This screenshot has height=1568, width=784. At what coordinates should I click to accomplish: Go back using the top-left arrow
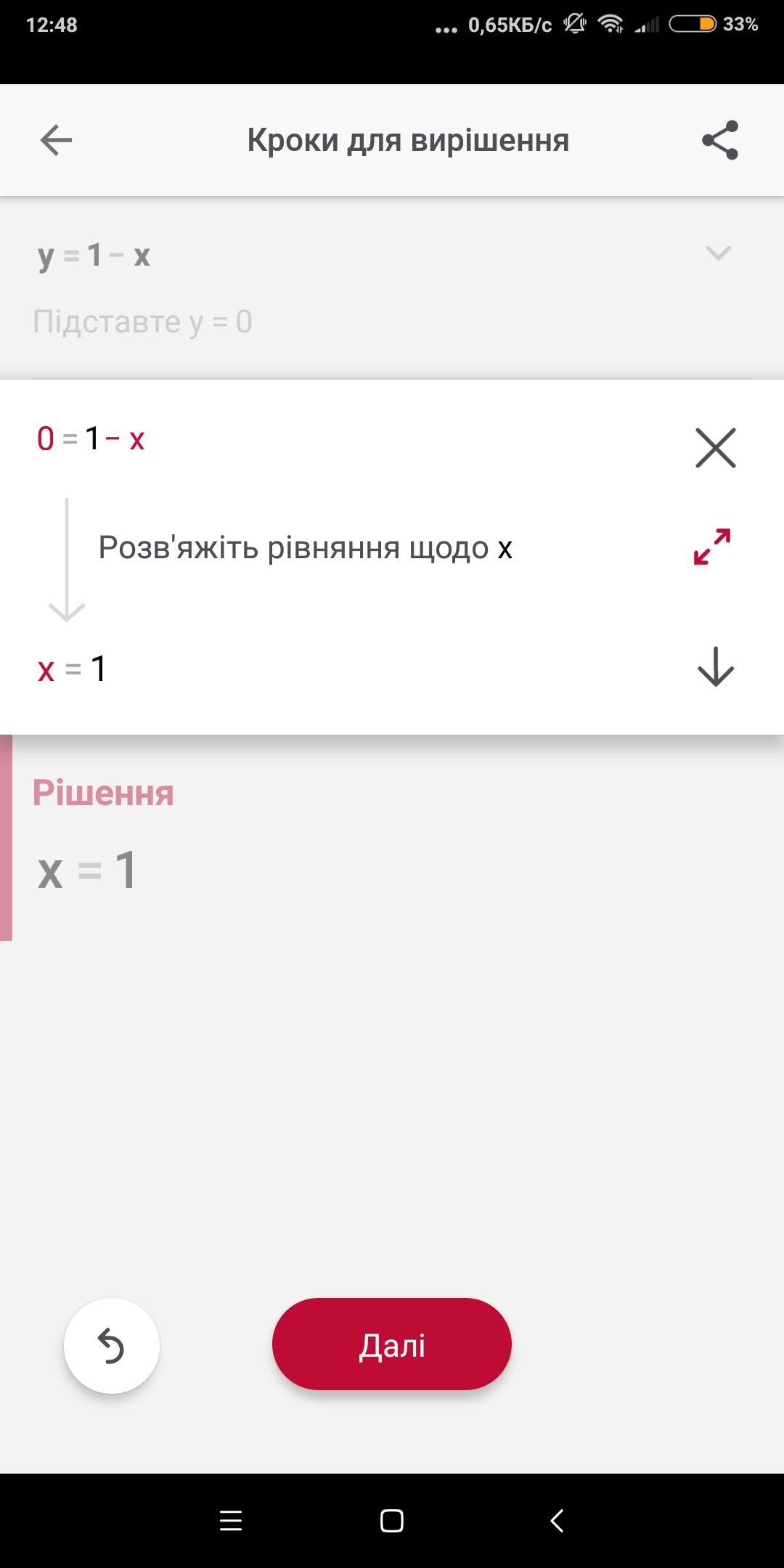[56, 140]
